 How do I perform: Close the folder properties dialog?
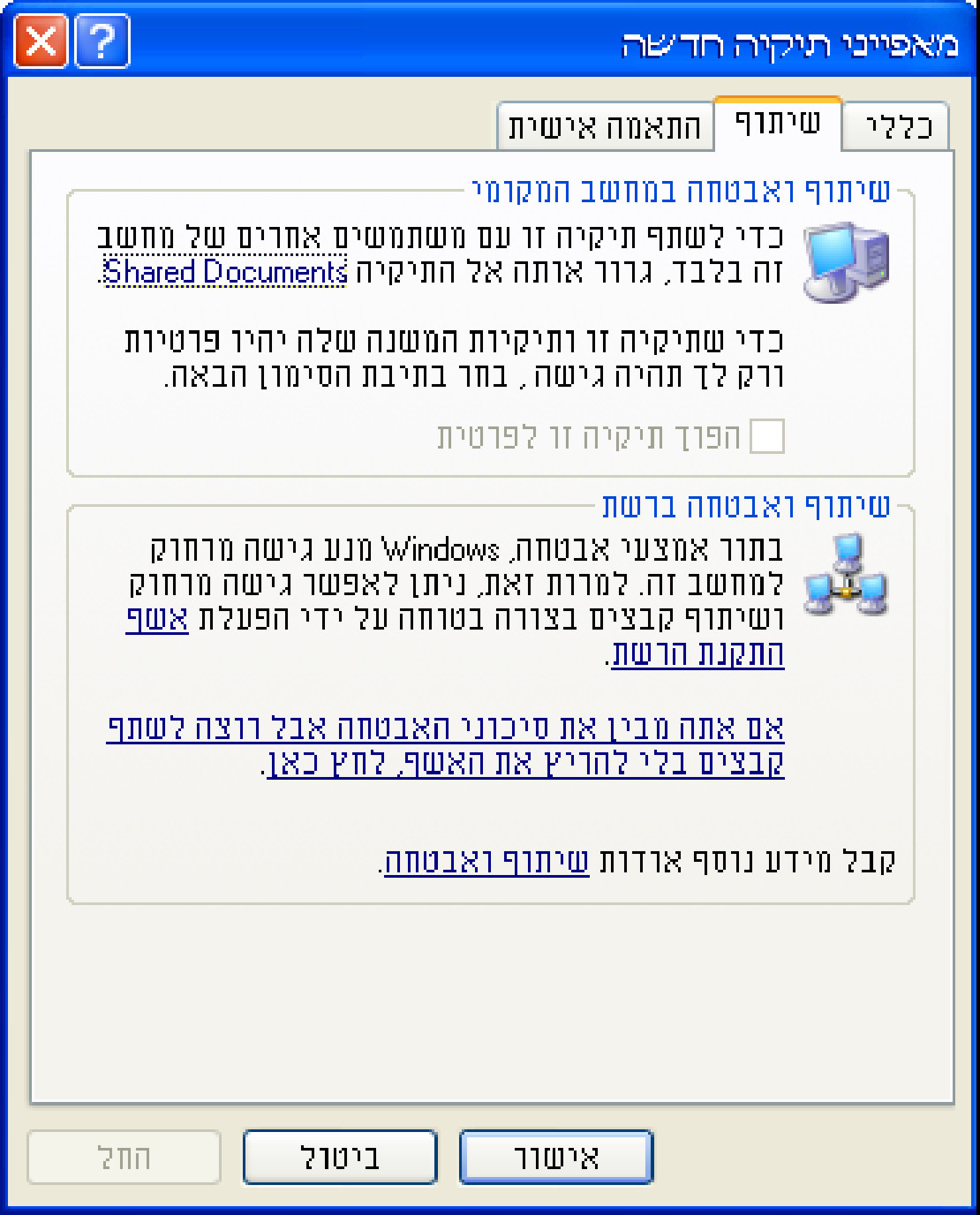click(41, 42)
